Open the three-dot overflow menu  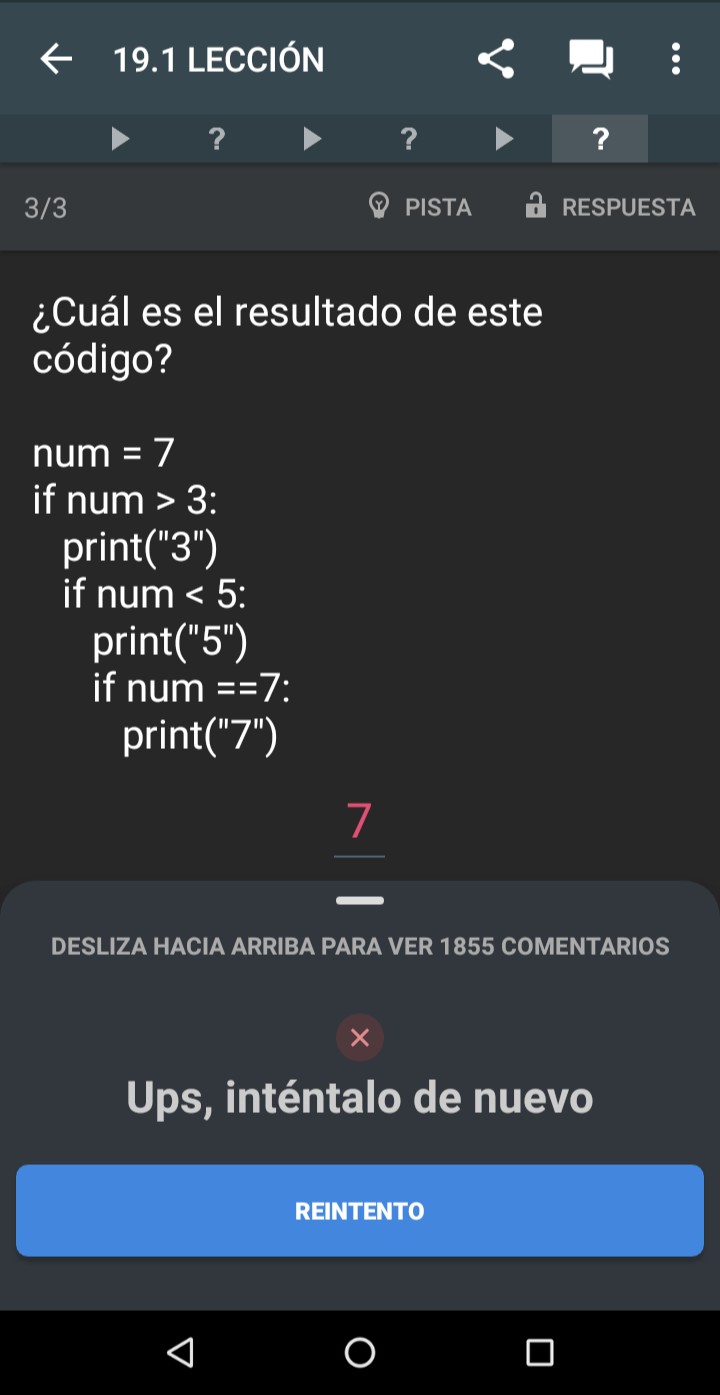[676, 60]
